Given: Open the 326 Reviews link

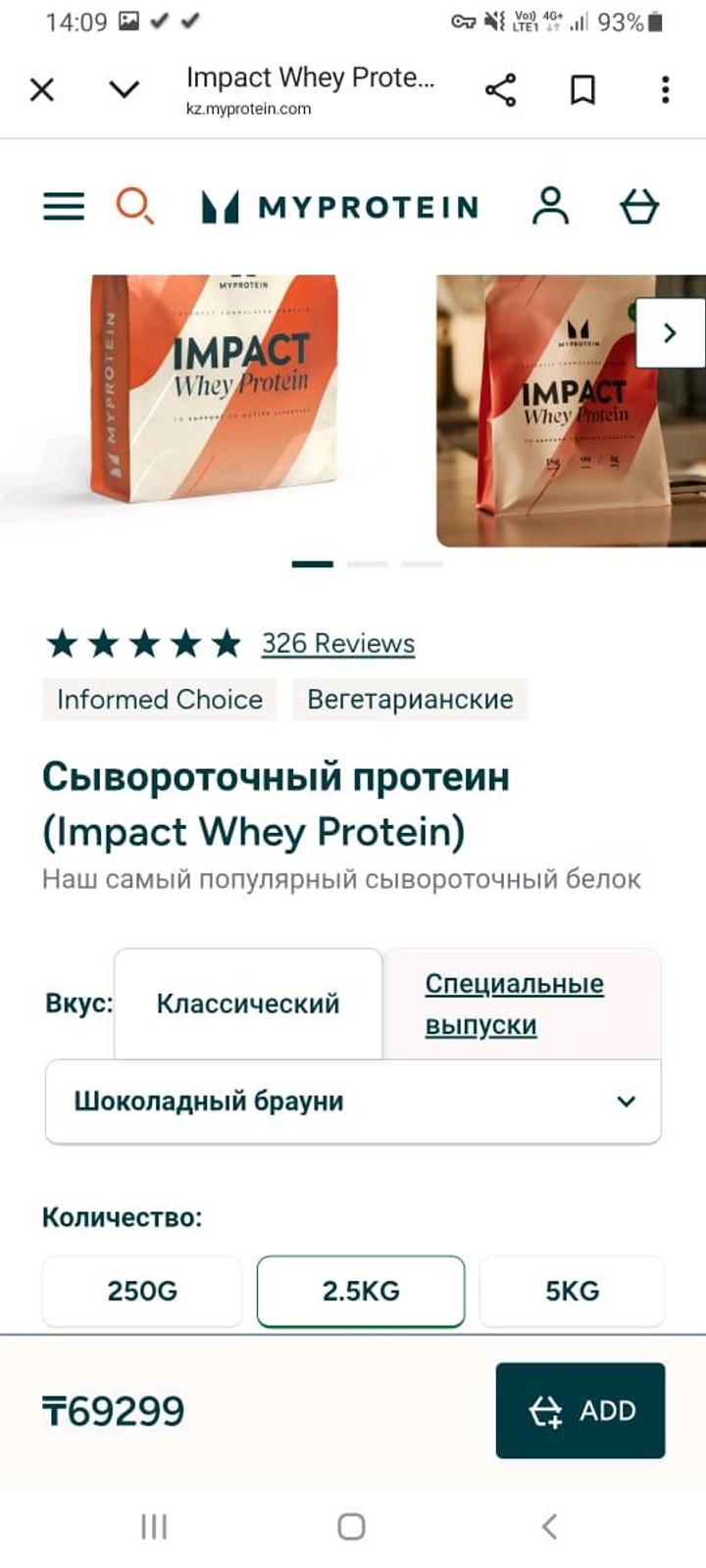Looking at the screenshot, I should pos(337,644).
